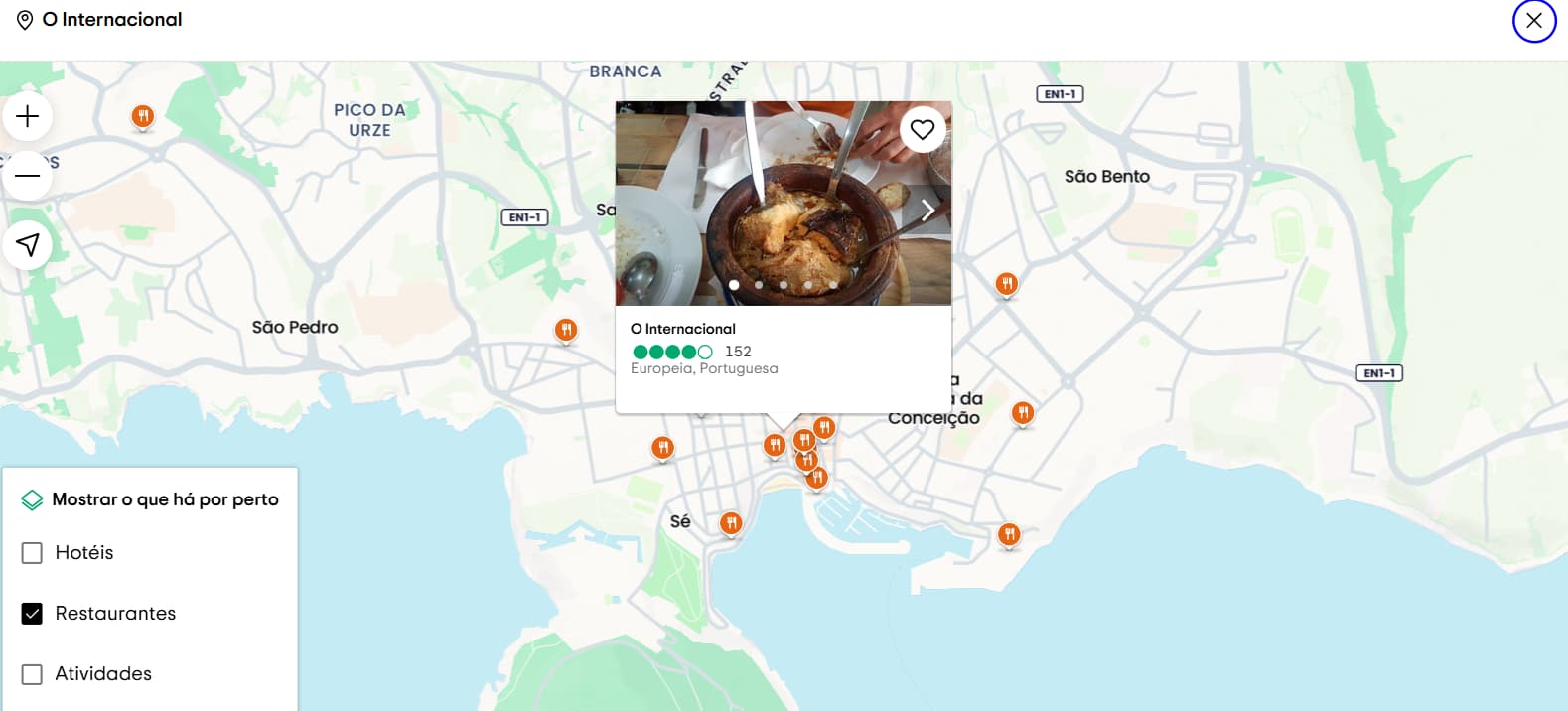The image size is (1568, 711).
Task: Enable the Atividades checkbox
Action: point(32,674)
